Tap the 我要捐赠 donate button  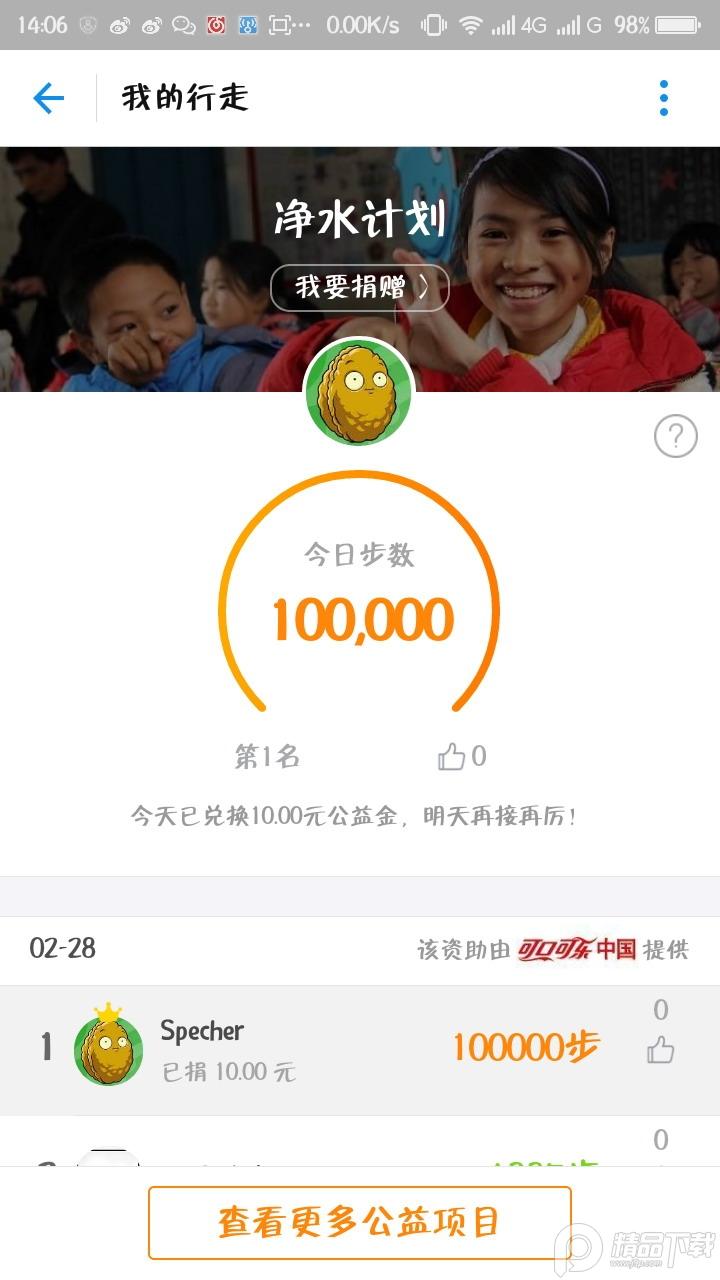(360, 288)
